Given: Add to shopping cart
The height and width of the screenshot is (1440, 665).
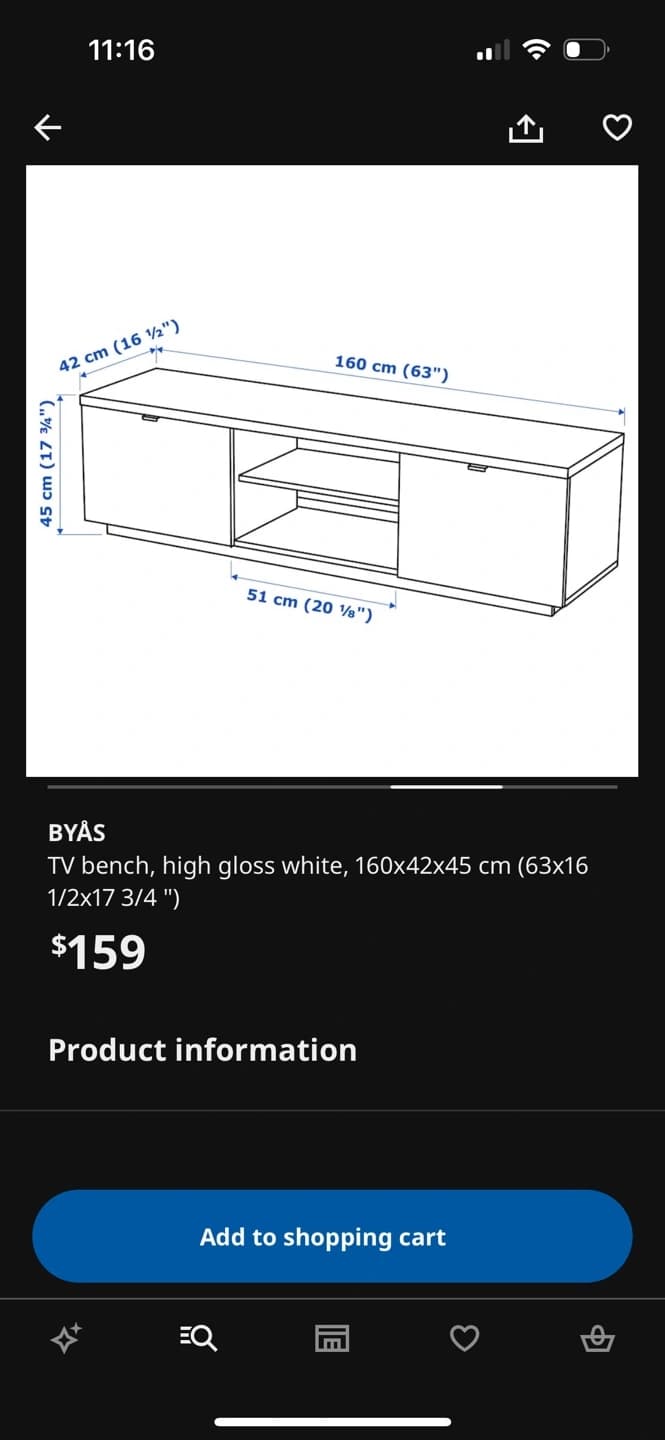Looking at the screenshot, I should point(332,1236).
